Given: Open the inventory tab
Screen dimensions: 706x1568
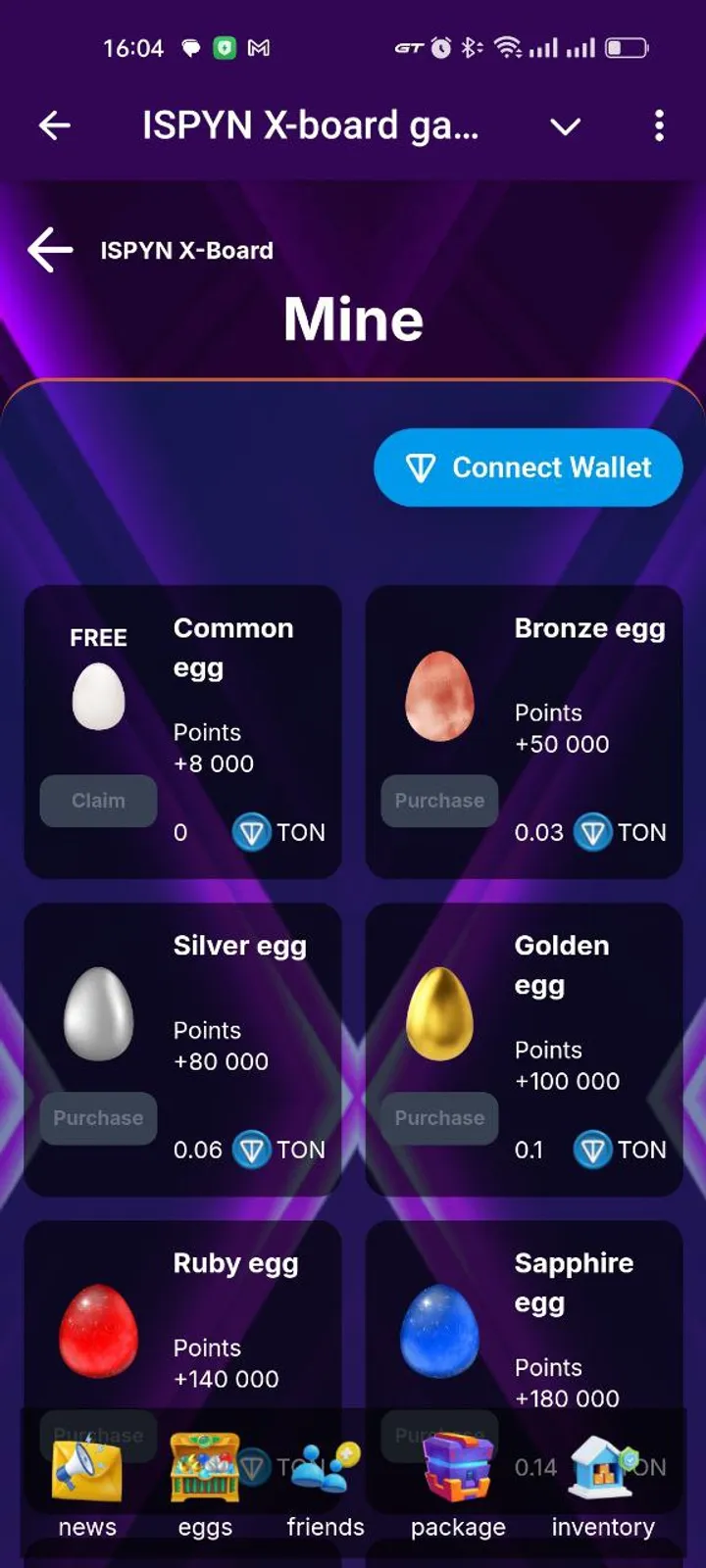Looking at the screenshot, I should 603,1485.
